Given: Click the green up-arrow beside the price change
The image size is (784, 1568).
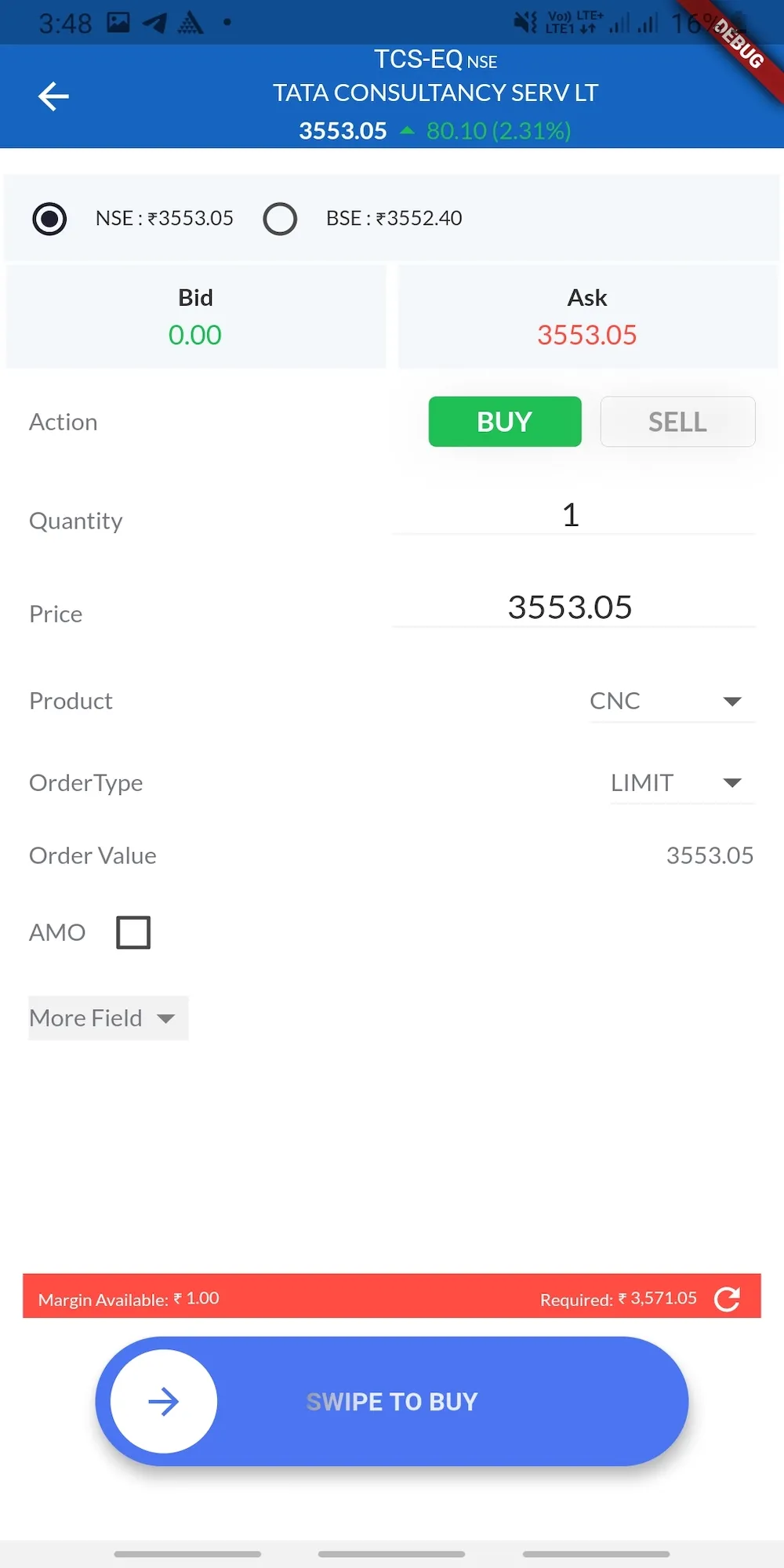Looking at the screenshot, I should (407, 131).
